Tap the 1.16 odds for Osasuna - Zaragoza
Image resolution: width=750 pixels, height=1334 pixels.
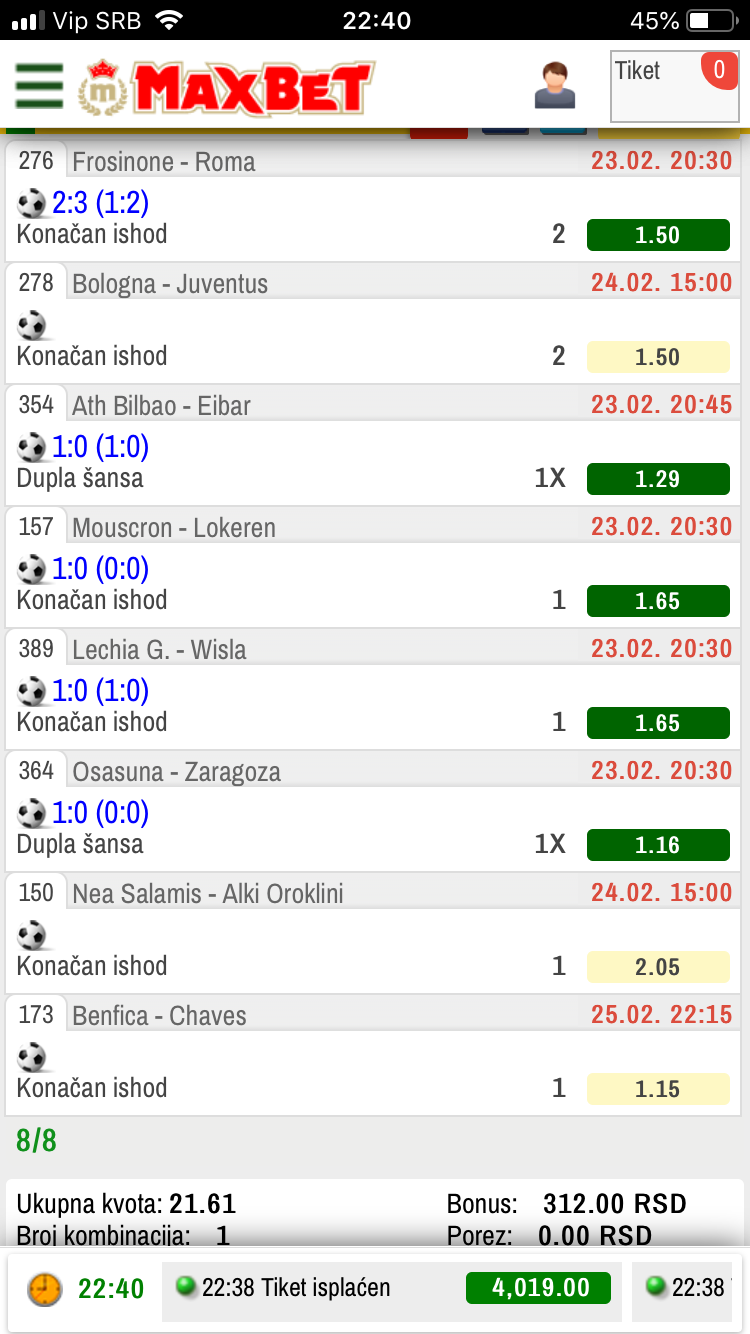point(658,845)
